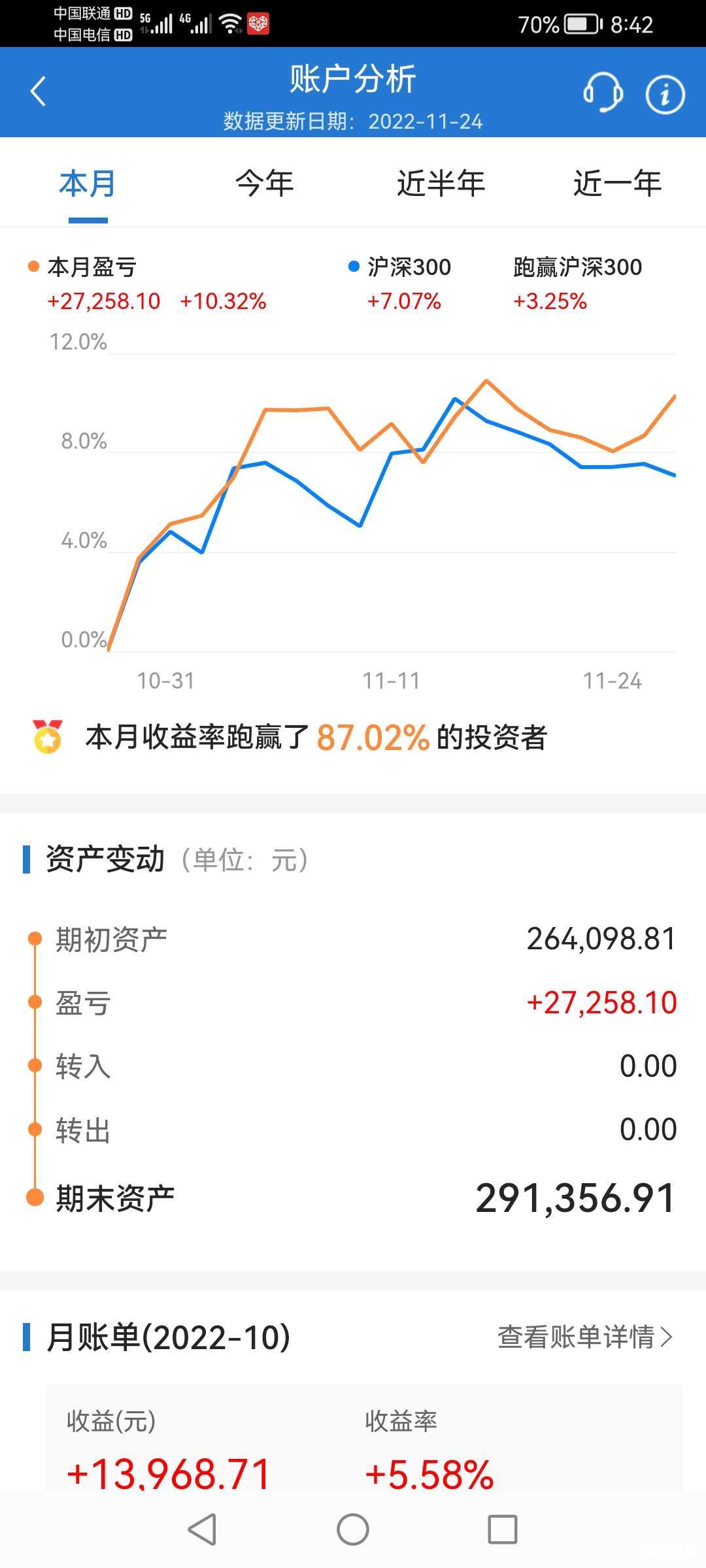706x1568 pixels.
Task: Select the 本月 tab
Action: [x=88, y=184]
